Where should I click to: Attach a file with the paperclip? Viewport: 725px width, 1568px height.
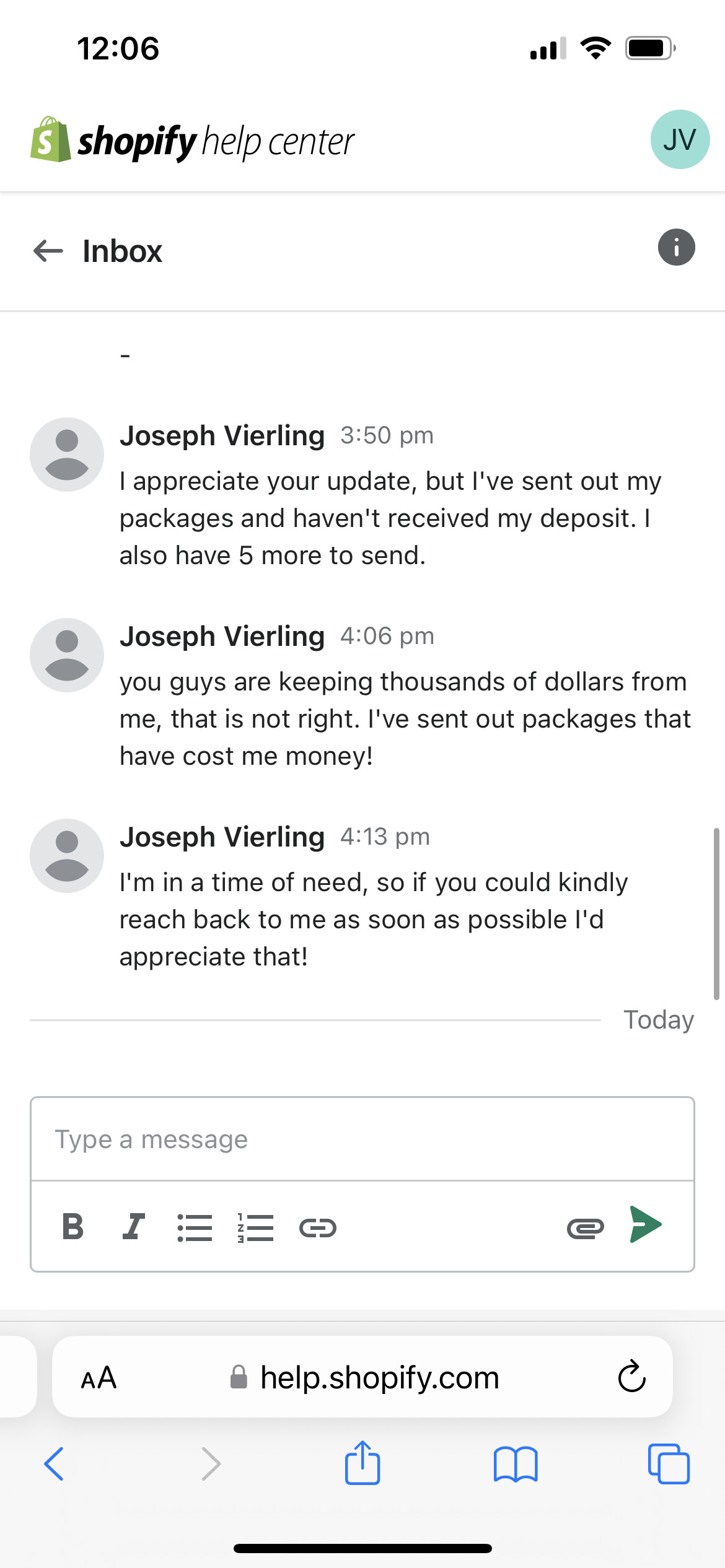point(585,1227)
